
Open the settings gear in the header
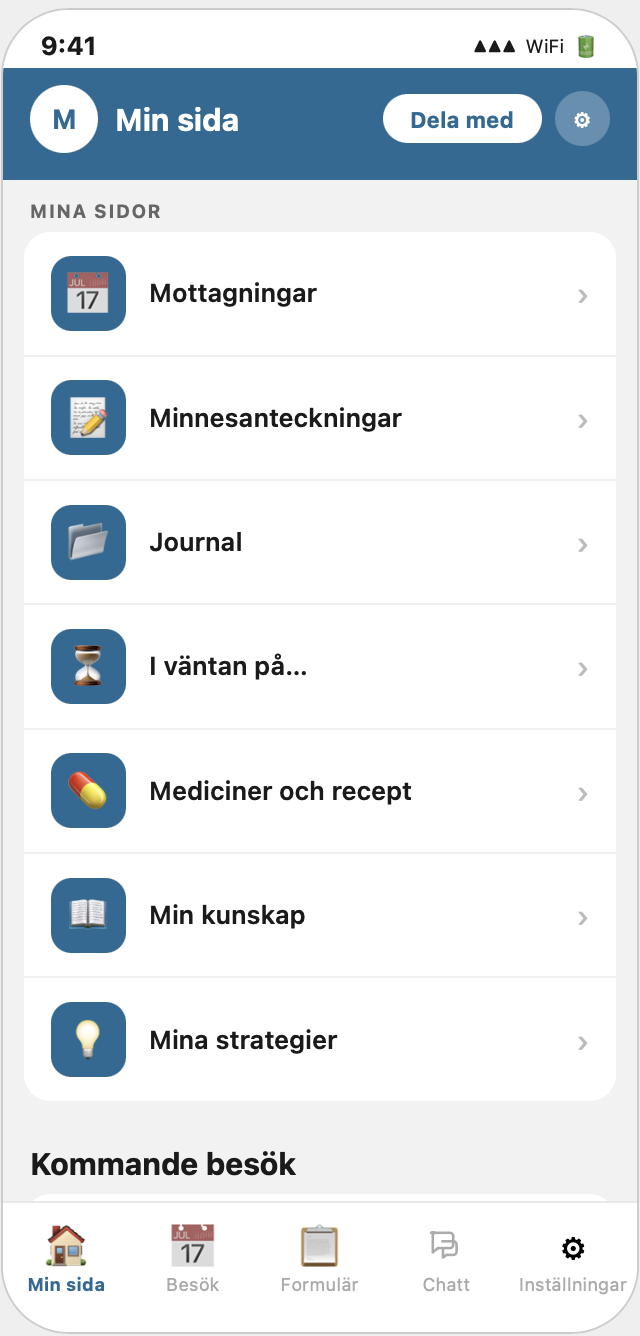tap(582, 120)
